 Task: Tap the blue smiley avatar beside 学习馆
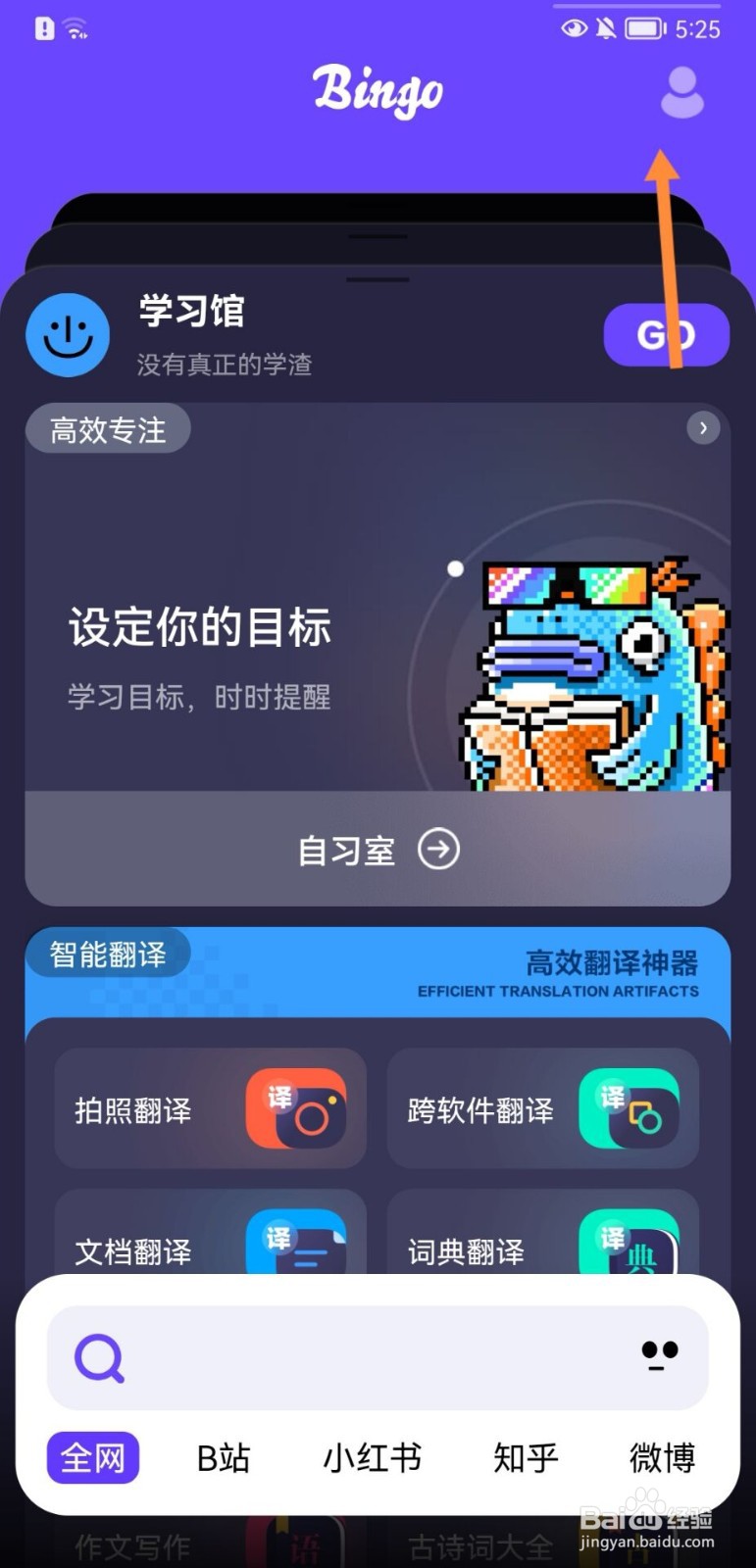(x=68, y=334)
